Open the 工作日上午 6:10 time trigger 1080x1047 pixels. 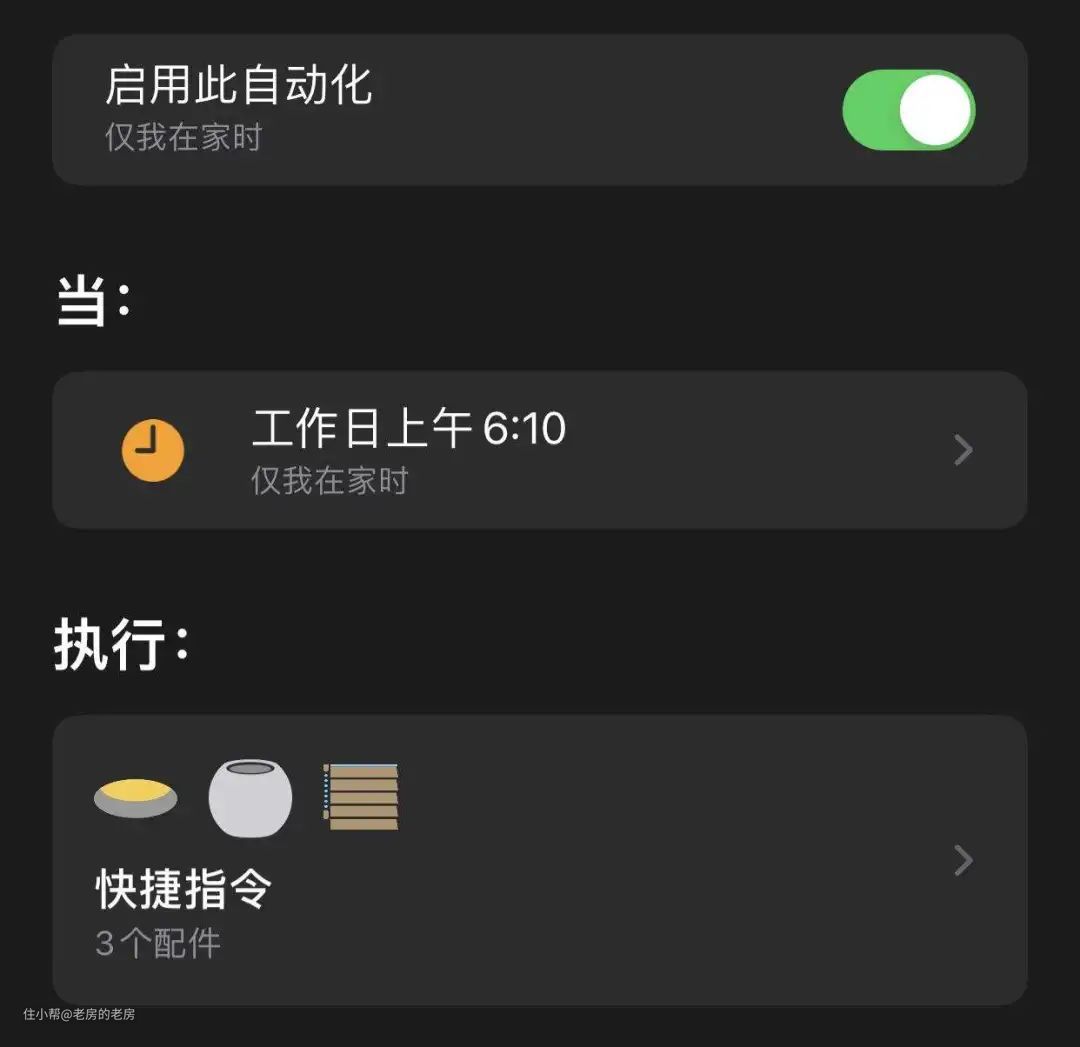540,450
